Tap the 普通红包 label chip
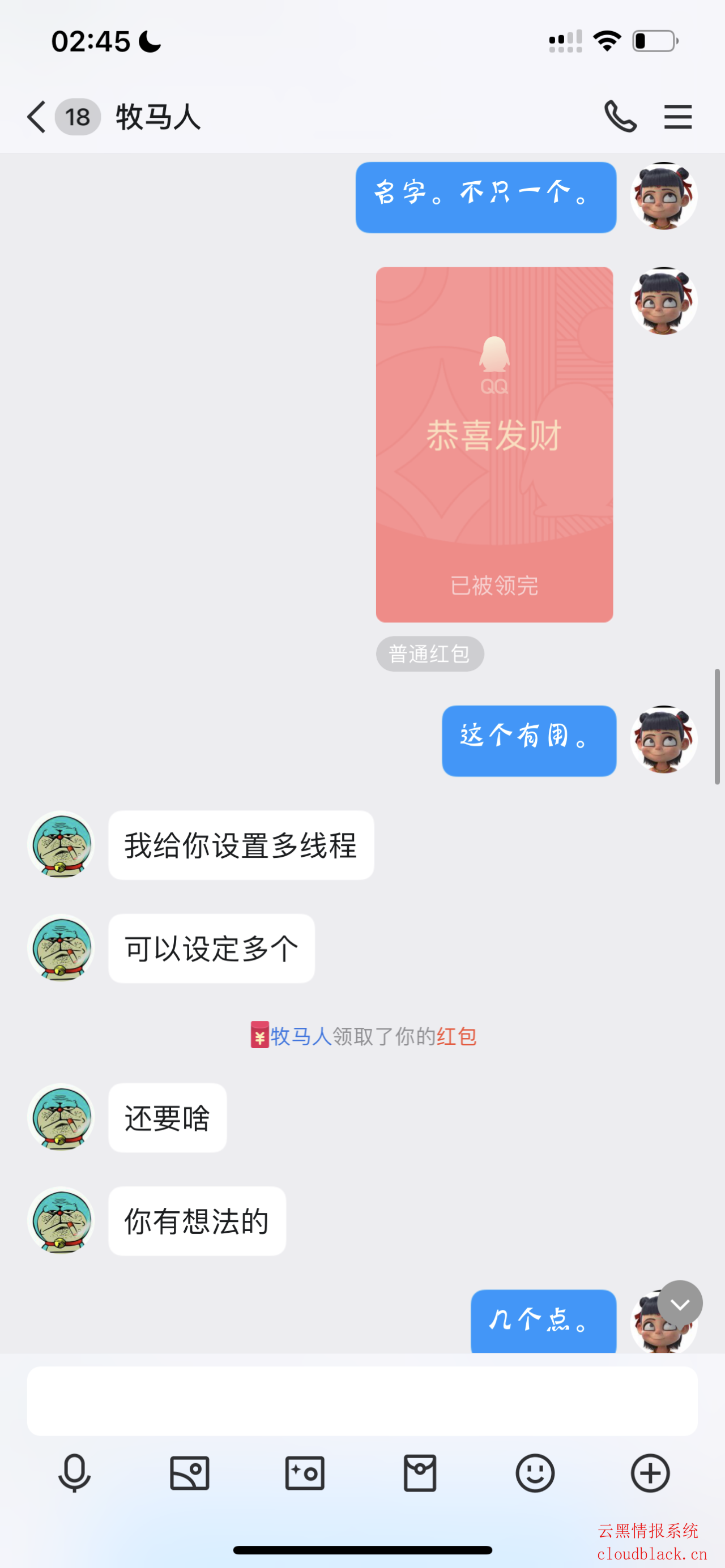This screenshot has height=1568, width=725. [430, 653]
